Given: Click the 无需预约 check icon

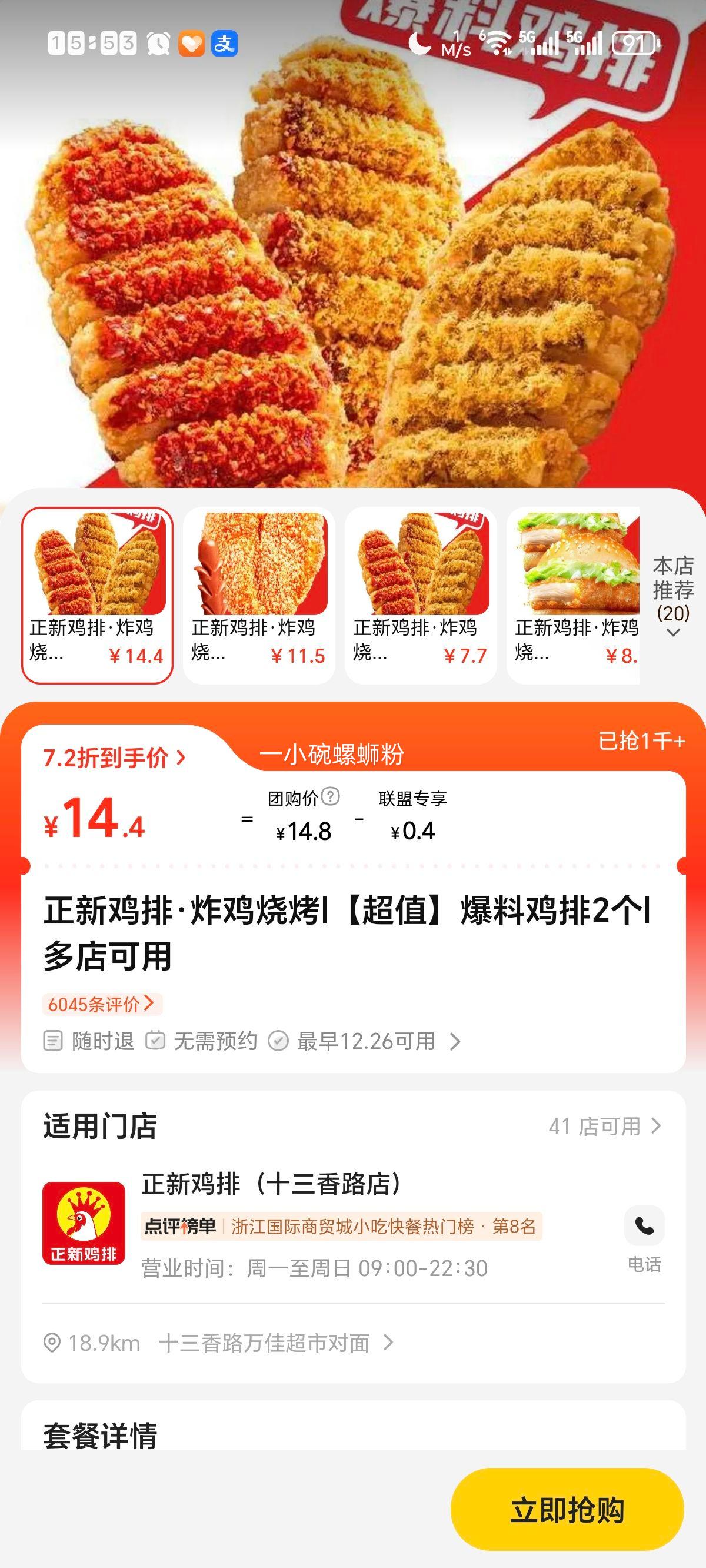Looking at the screenshot, I should coord(157,1041).
